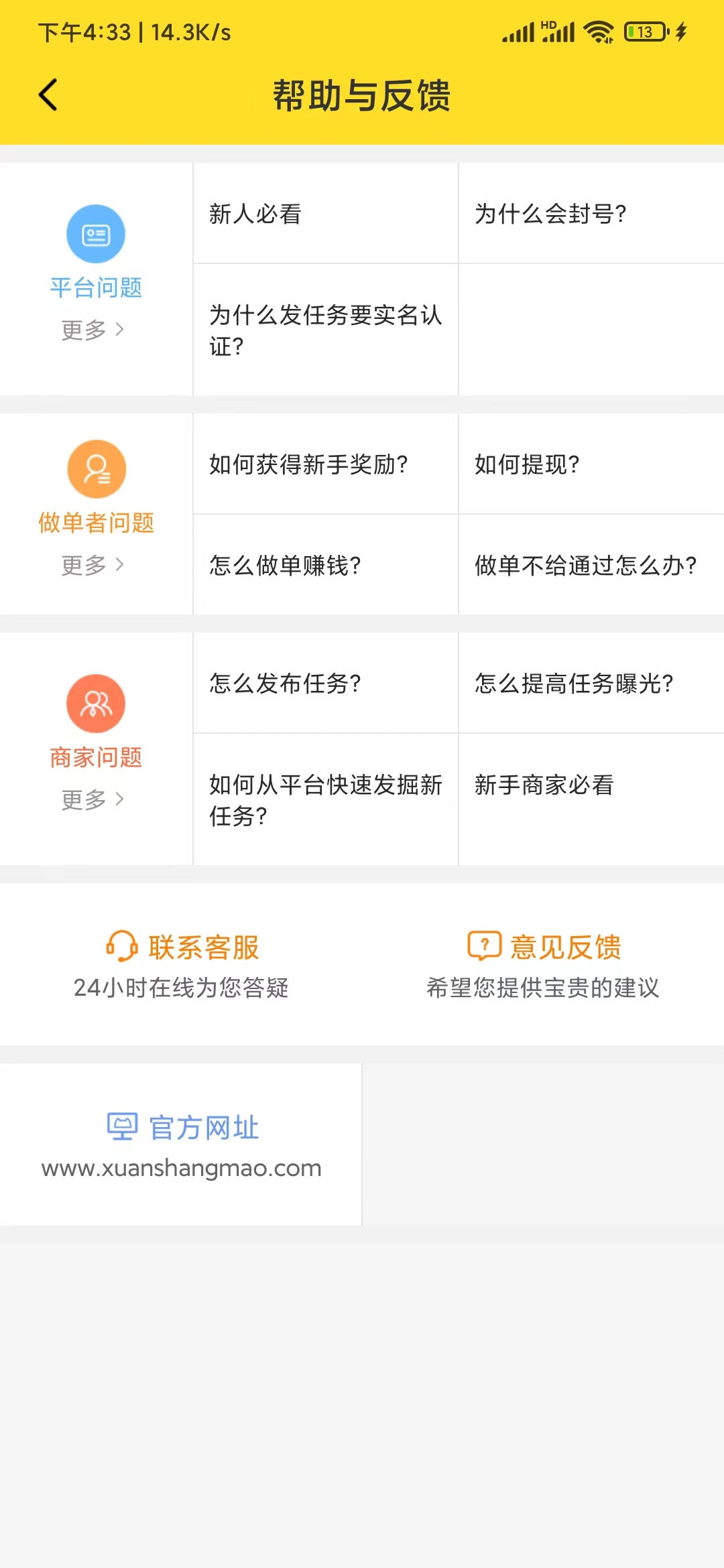The height and width of the screenshot is (1568, 724).
Task: Tap the website link www.xuanshangmao.com
Action: click(182, 1168)
